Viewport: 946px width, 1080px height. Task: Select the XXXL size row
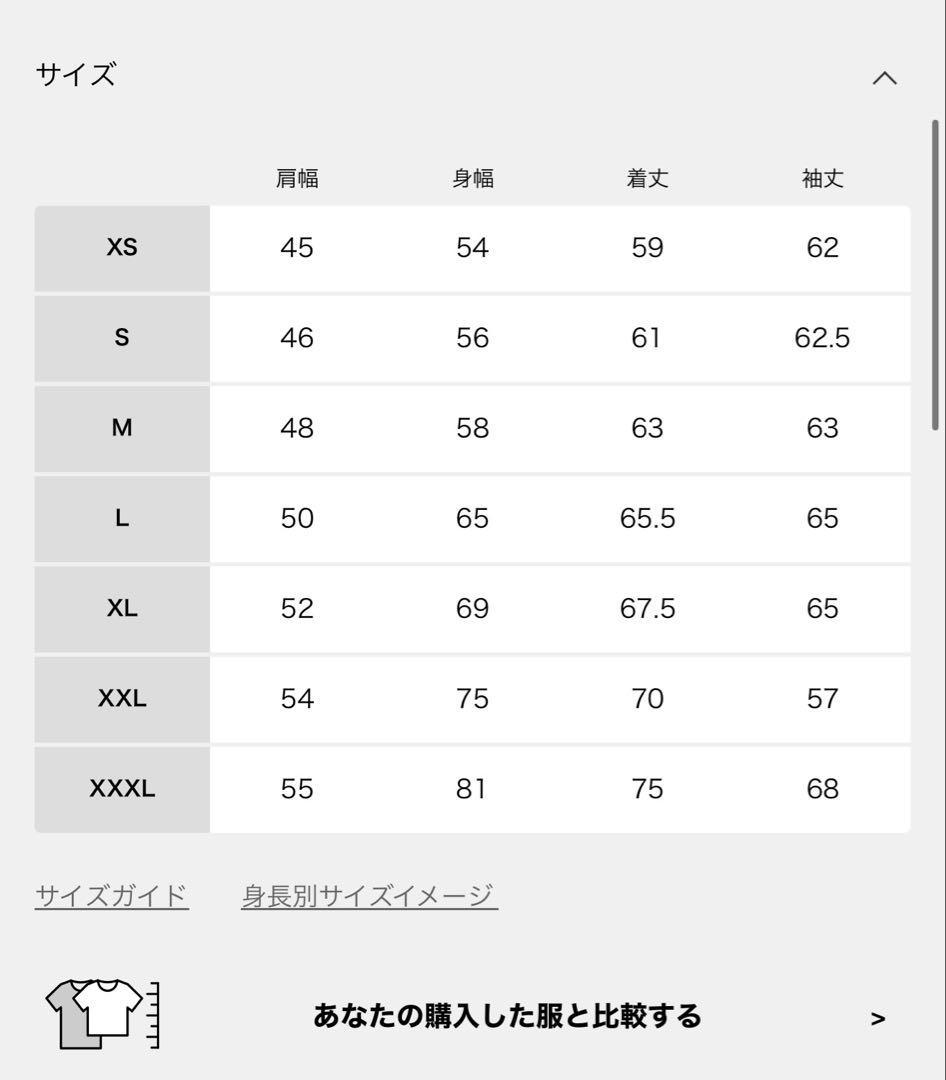pos(122,788)
